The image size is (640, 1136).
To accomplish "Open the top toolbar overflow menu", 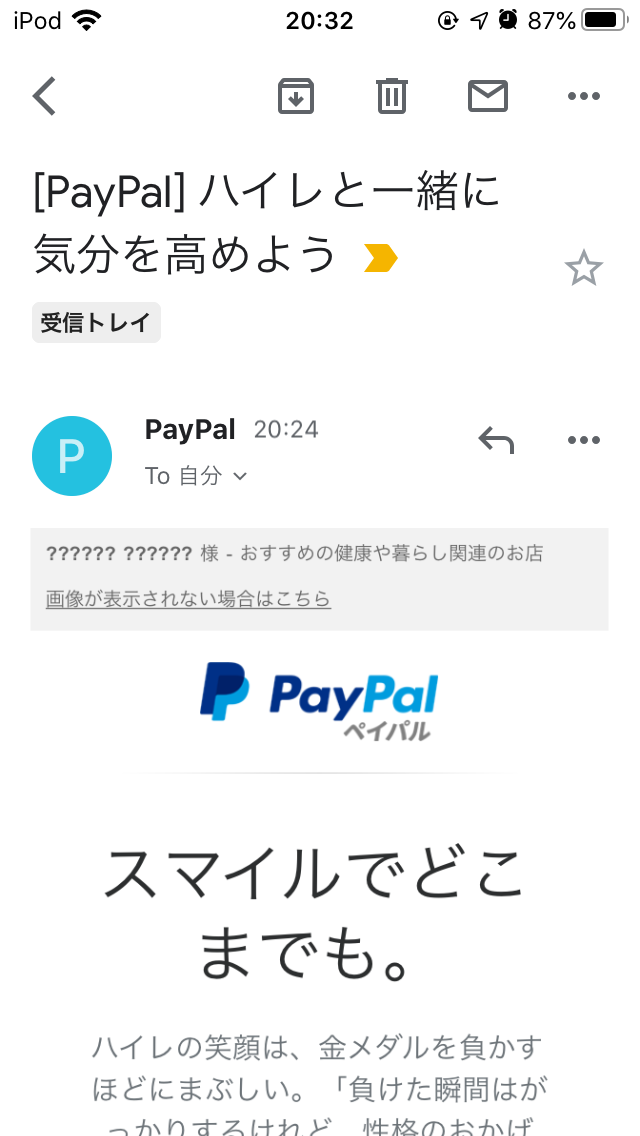I will (x=583, y=96).
